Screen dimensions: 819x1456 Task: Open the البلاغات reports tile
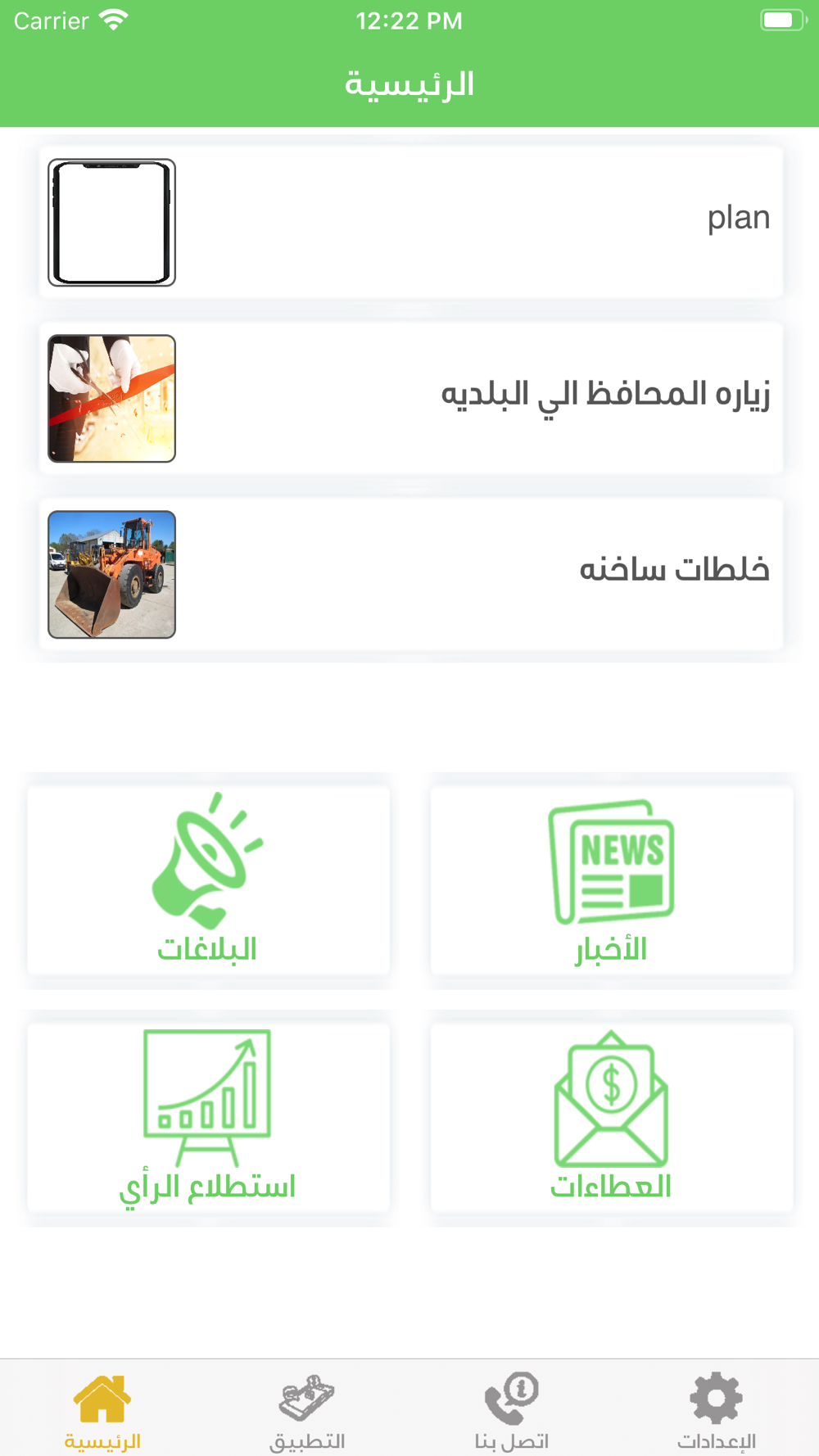point(209,880)
